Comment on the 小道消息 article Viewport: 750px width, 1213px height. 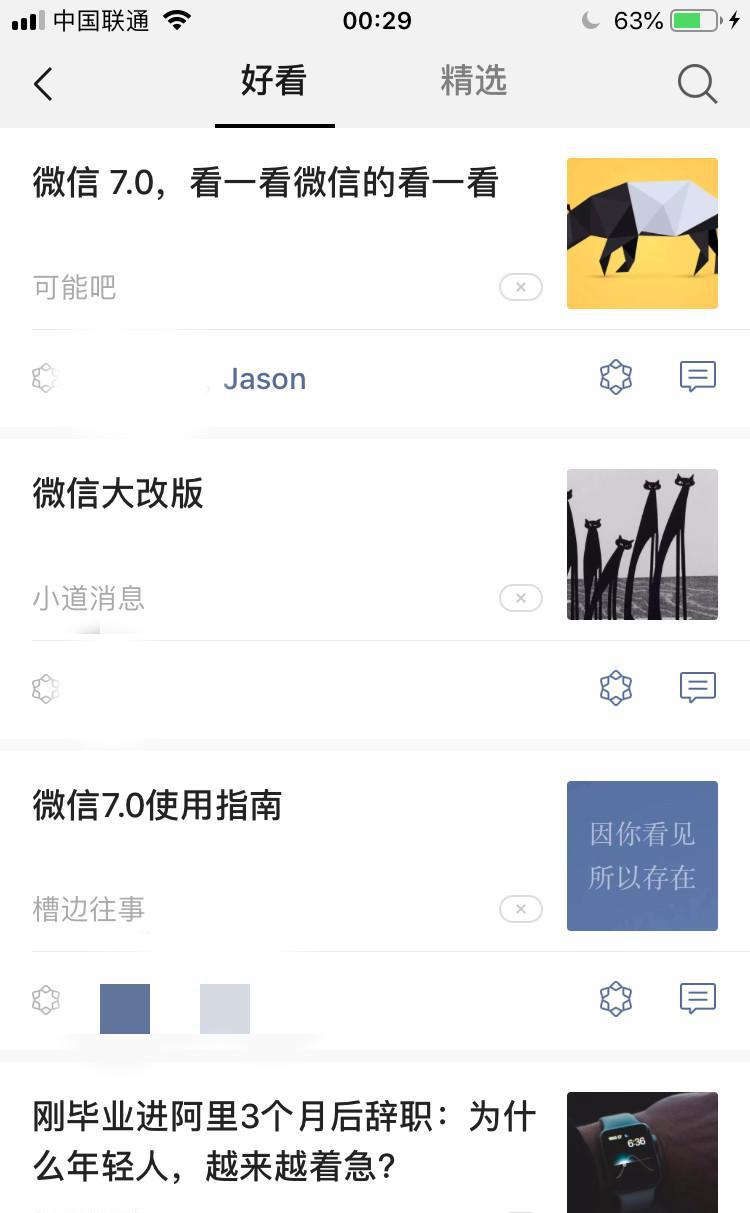(698, 688)
